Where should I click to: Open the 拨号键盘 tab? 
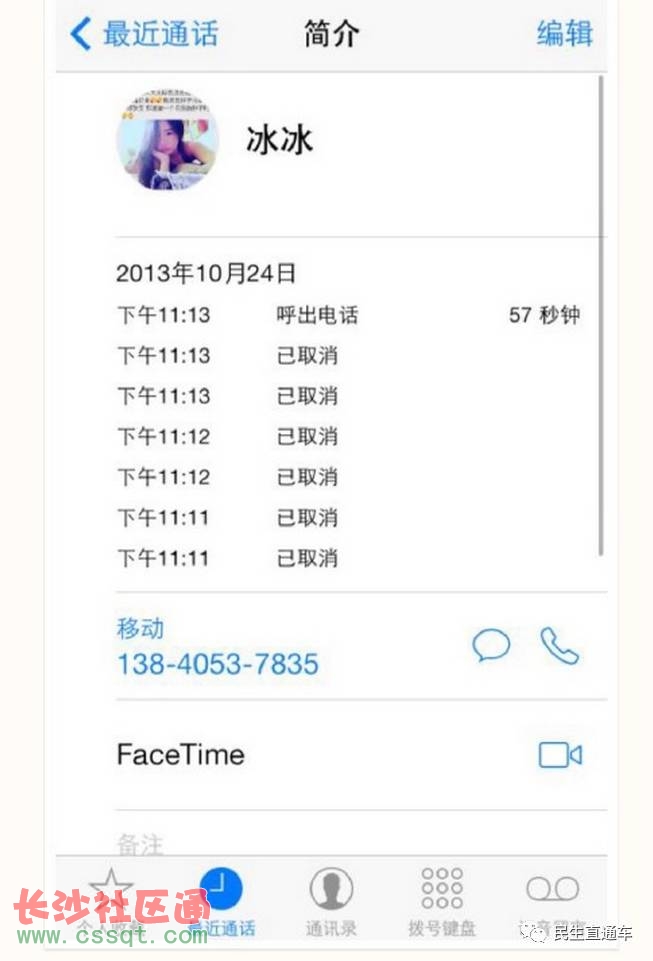pos(442,900)
